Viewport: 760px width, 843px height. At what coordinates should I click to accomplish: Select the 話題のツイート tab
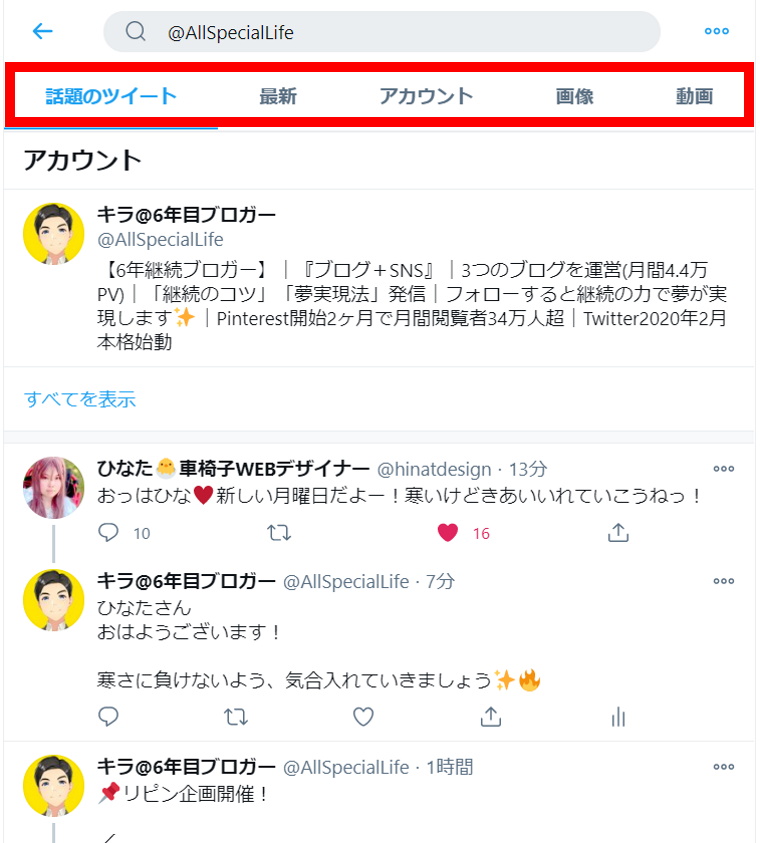(x=111, y=97)
